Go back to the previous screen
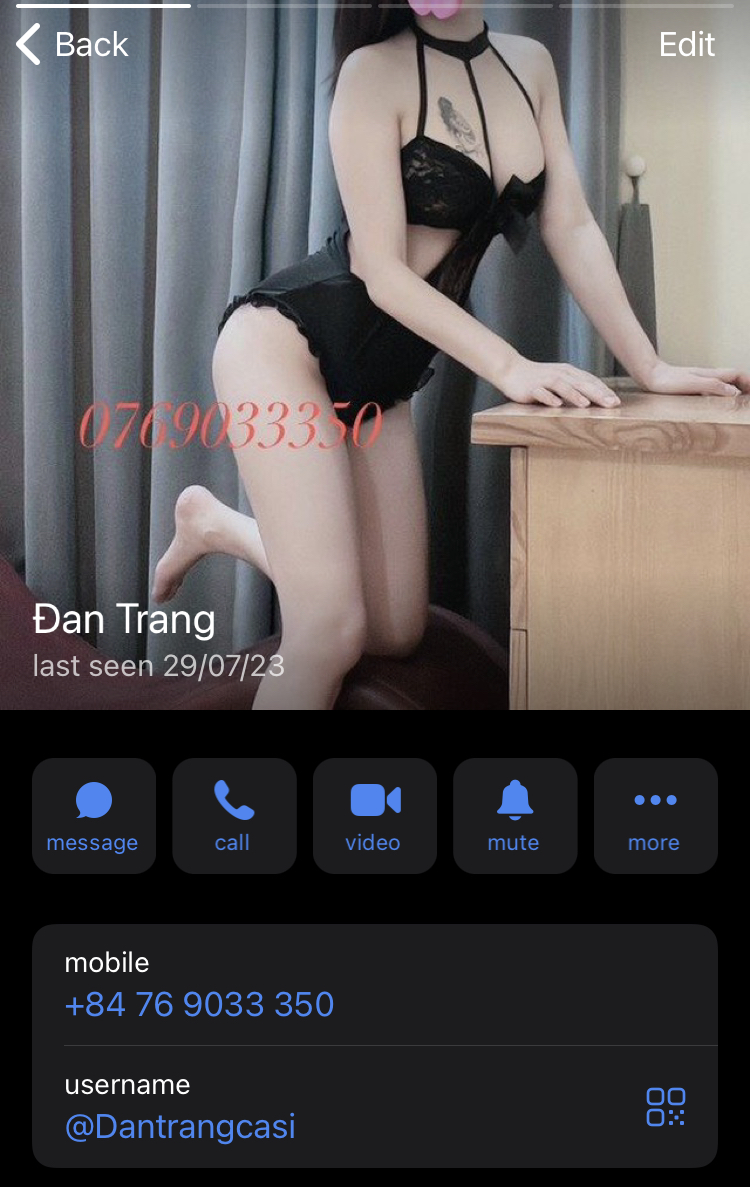Screen dimensions: 750x1187 (72, 44)
